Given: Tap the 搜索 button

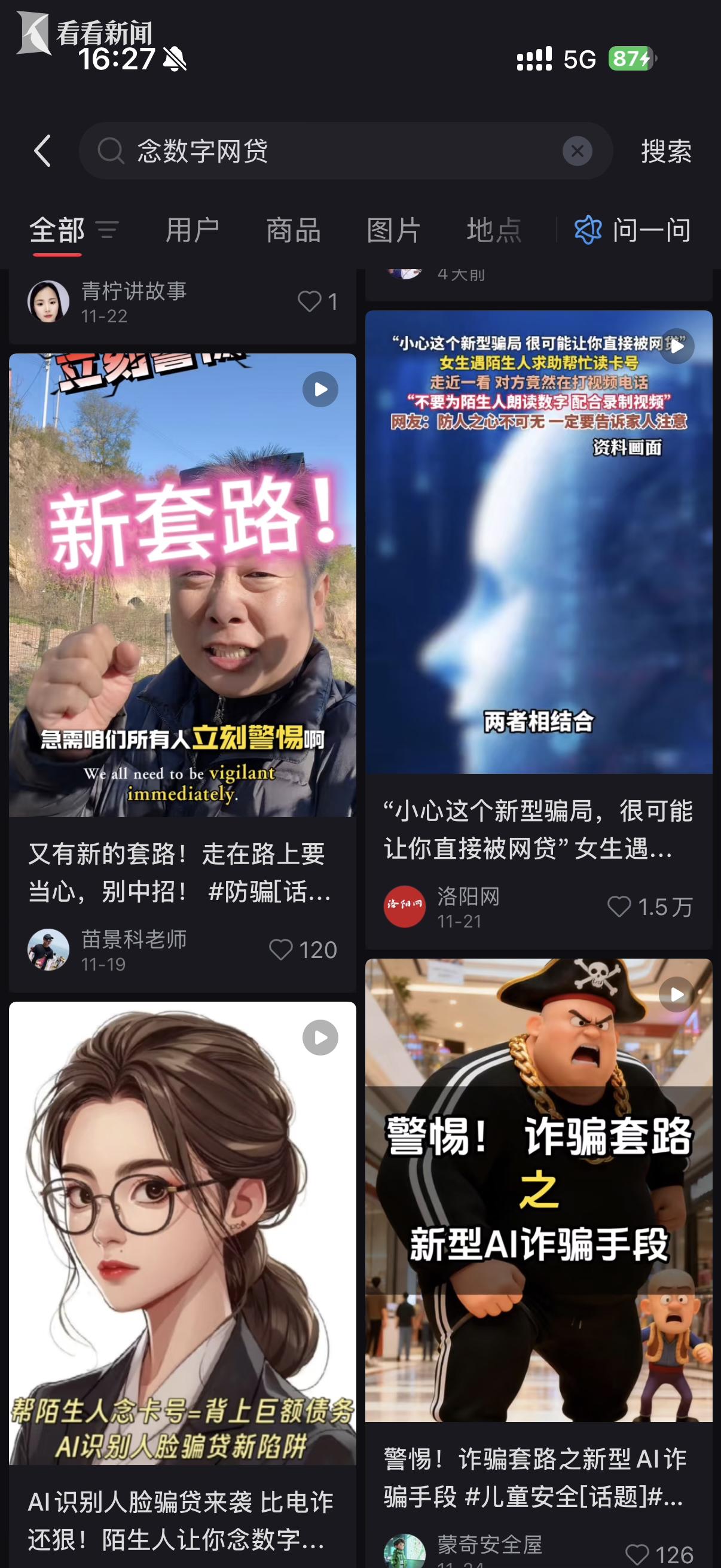Looking at the screenshot, I should tap(665, 151).
